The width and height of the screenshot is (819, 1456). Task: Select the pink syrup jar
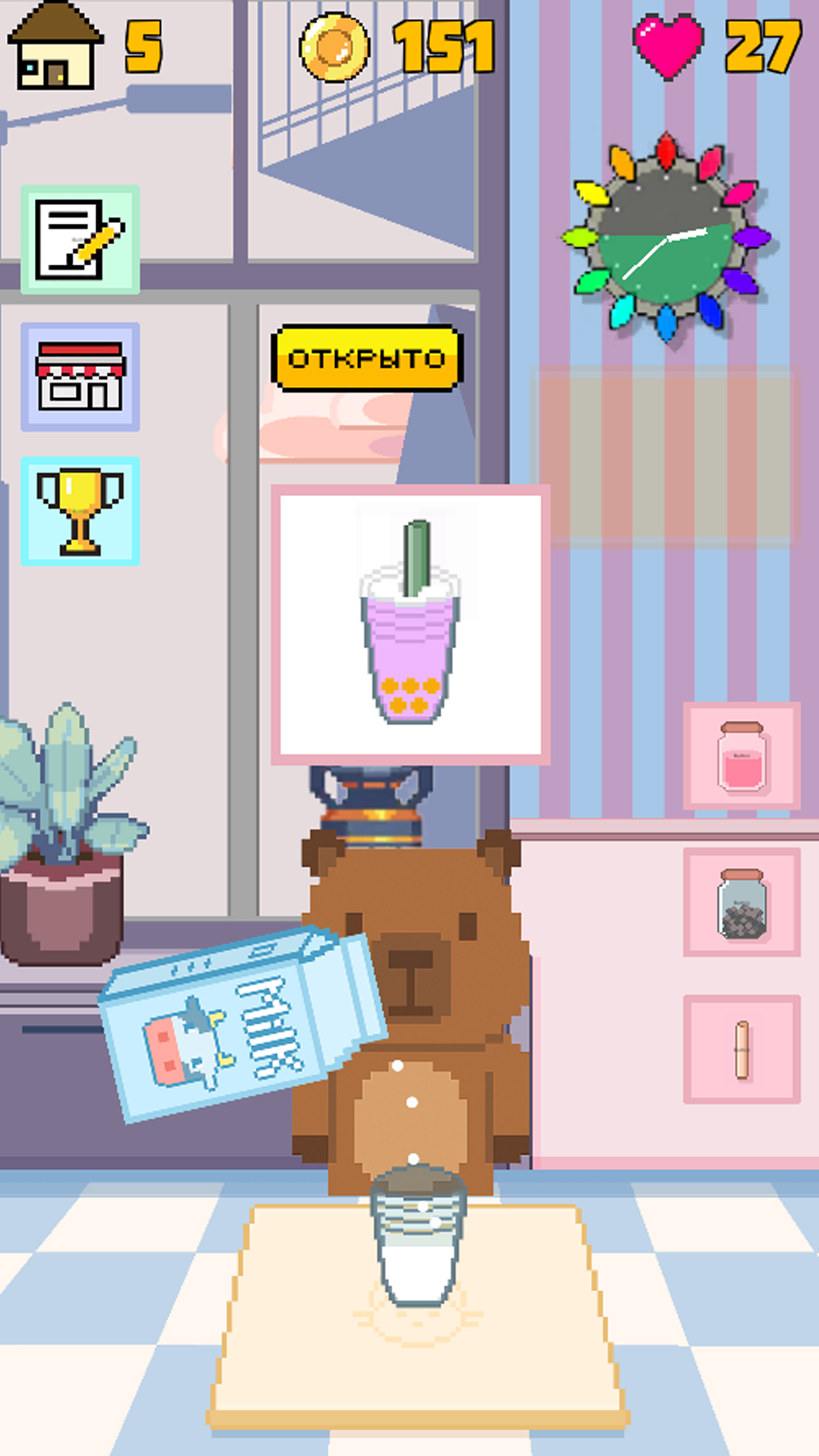[742, 756]
